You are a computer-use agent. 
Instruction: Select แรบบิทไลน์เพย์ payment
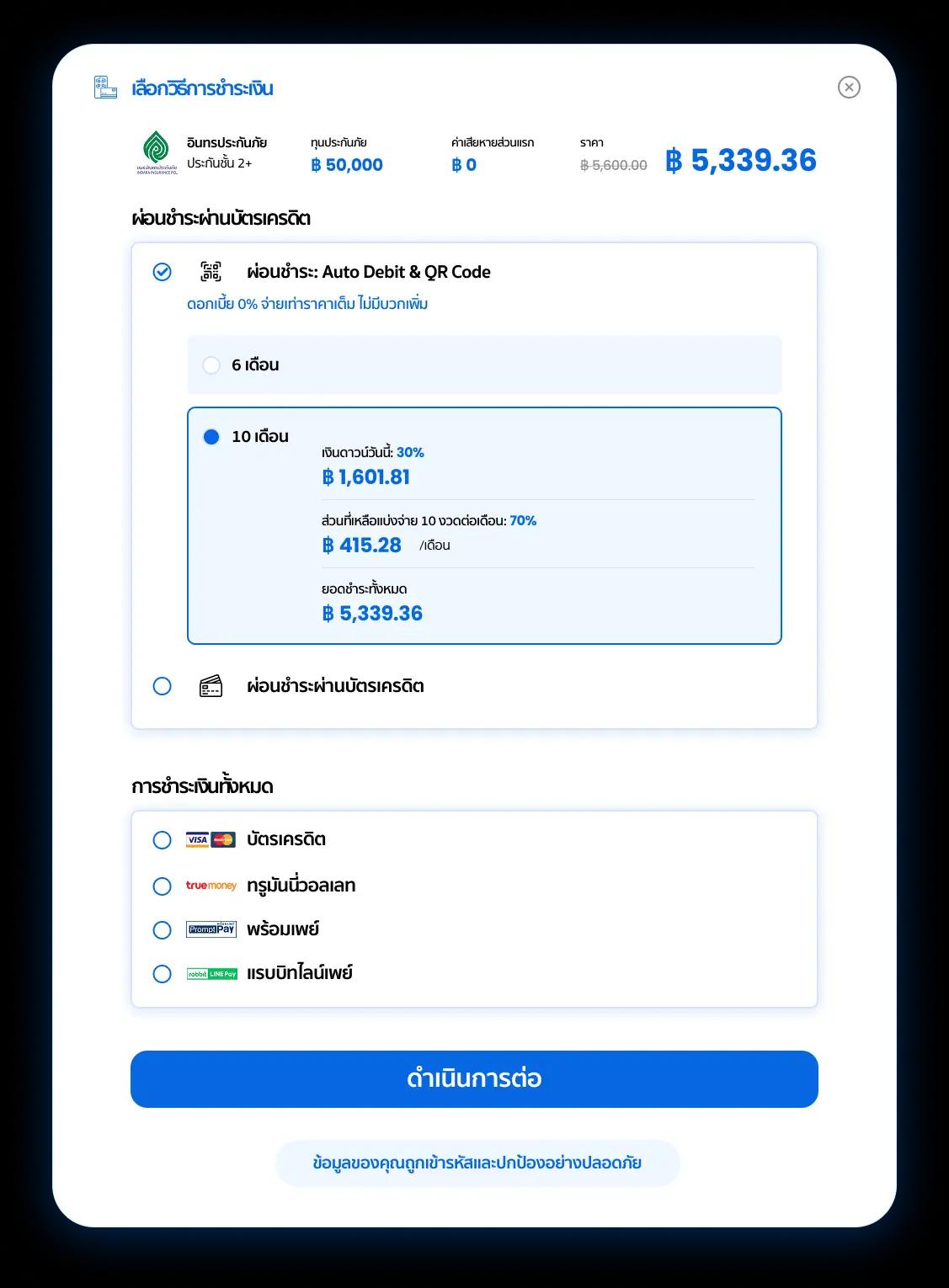click(x=162, y=974)
